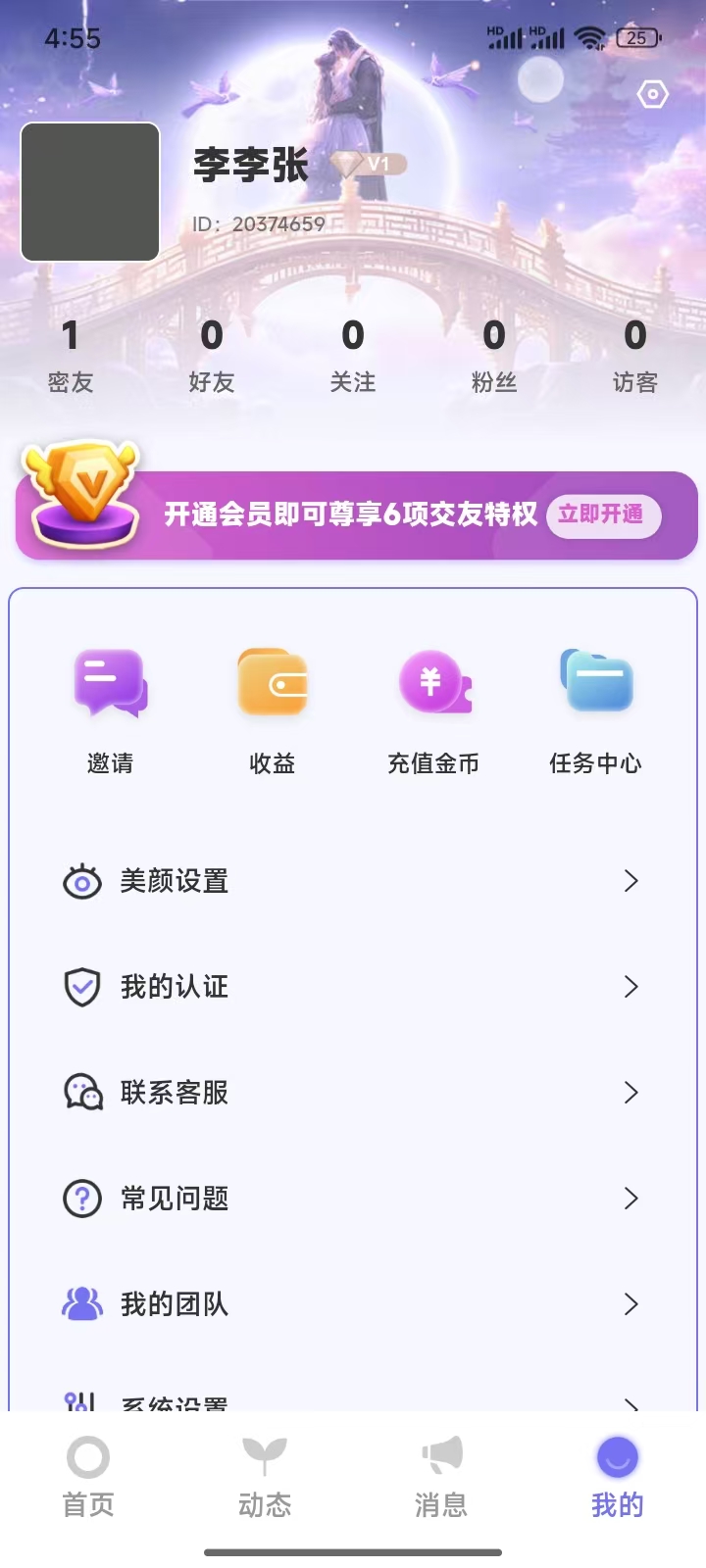Tap the settings gear icon top right

(x=653, y=93)
